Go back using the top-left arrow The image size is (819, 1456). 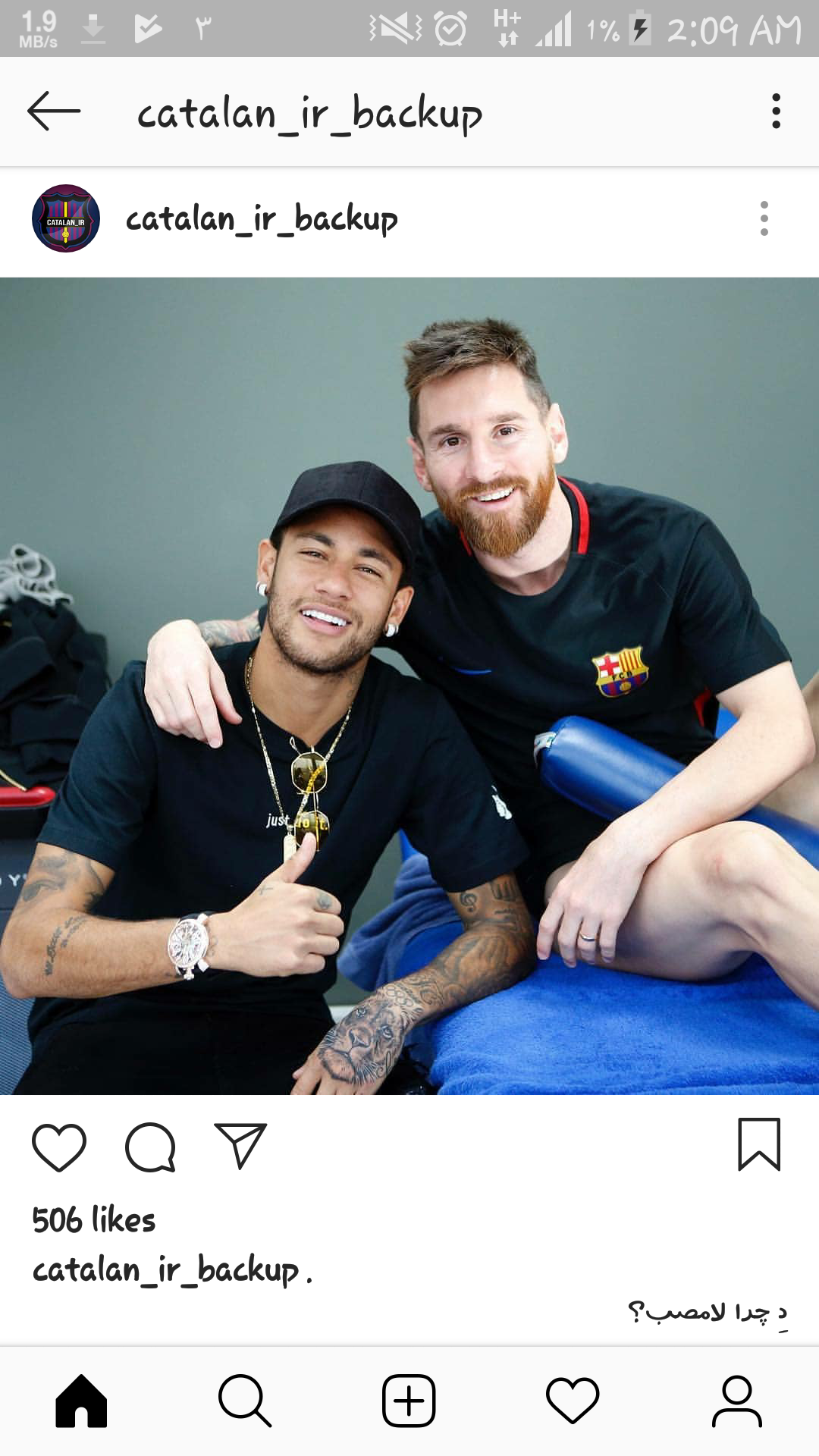[54, 111]
